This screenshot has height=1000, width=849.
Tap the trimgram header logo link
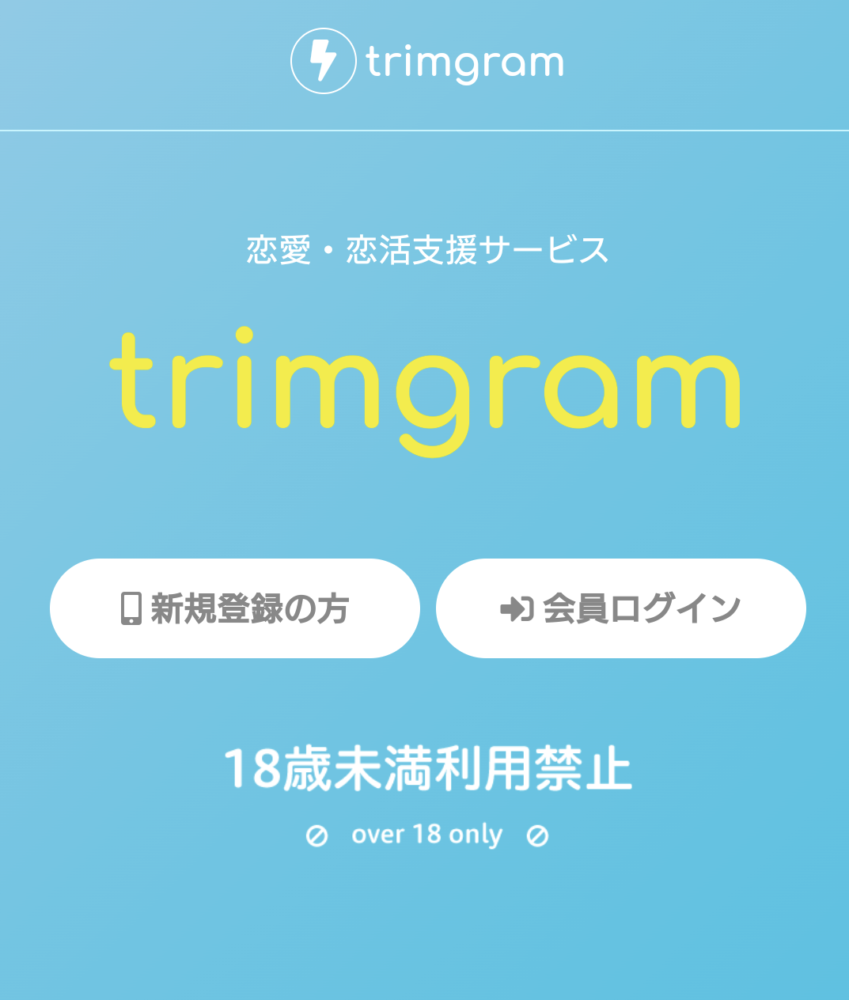pyautogui.click(x=426, y=62)
